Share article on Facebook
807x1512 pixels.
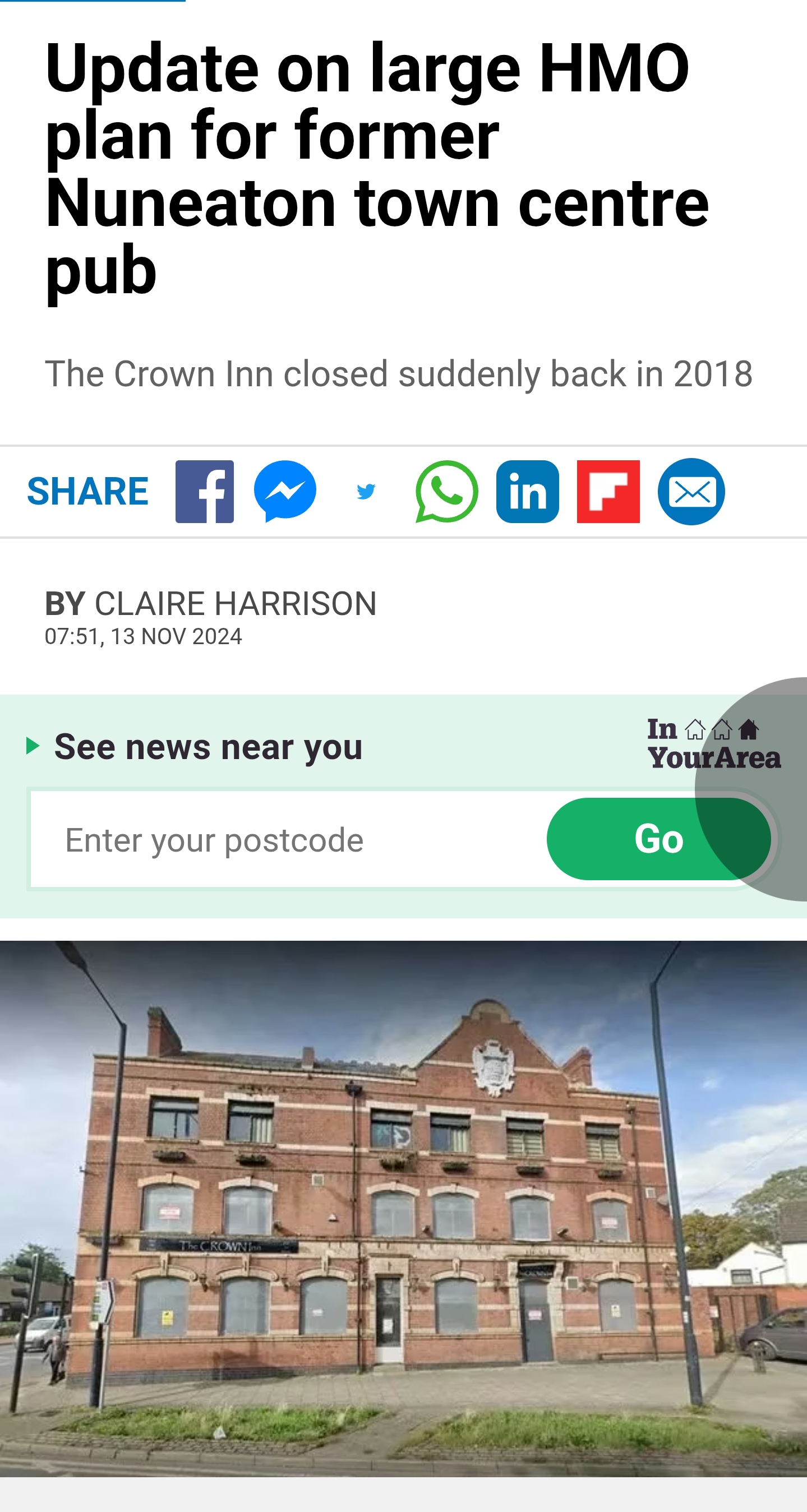point(204,491)
